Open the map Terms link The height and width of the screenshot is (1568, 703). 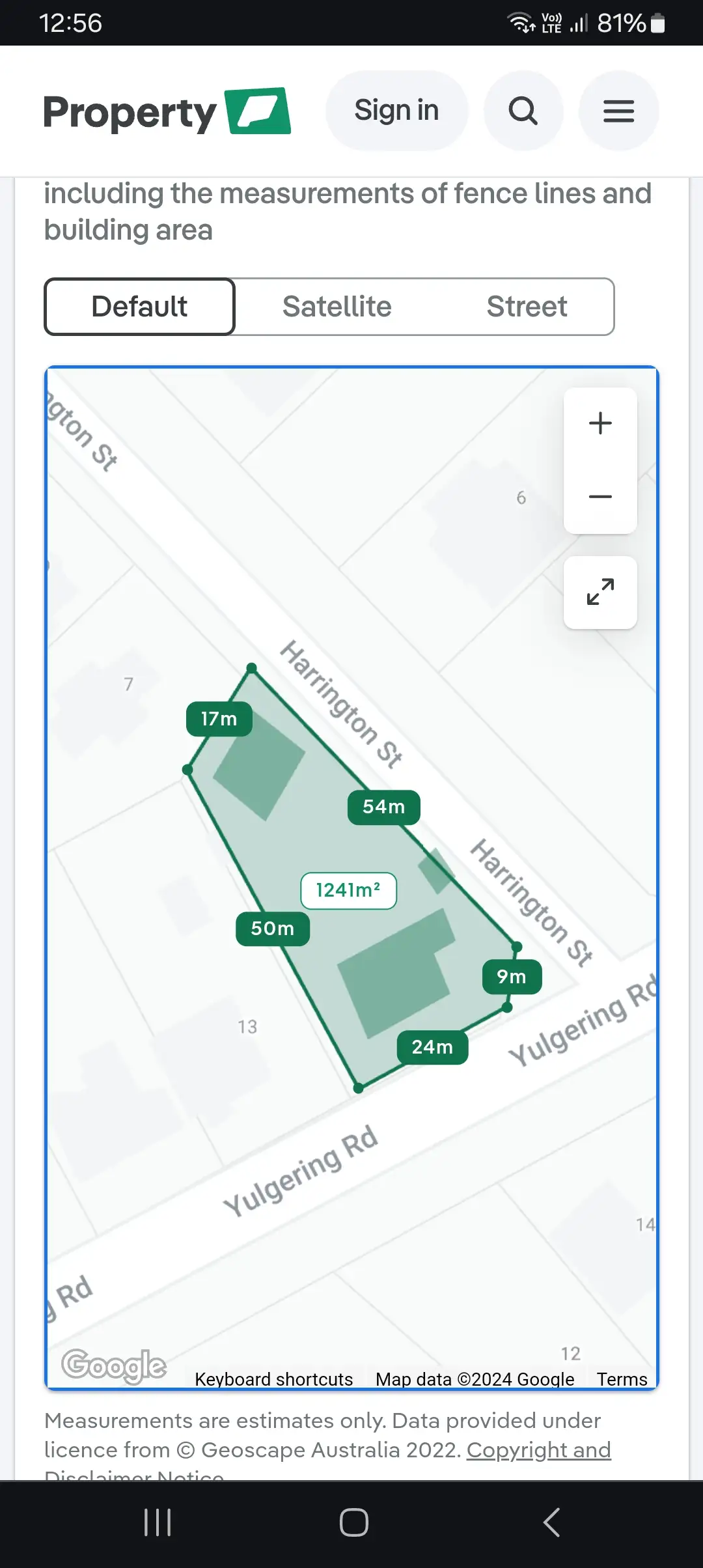[622, 1379]
